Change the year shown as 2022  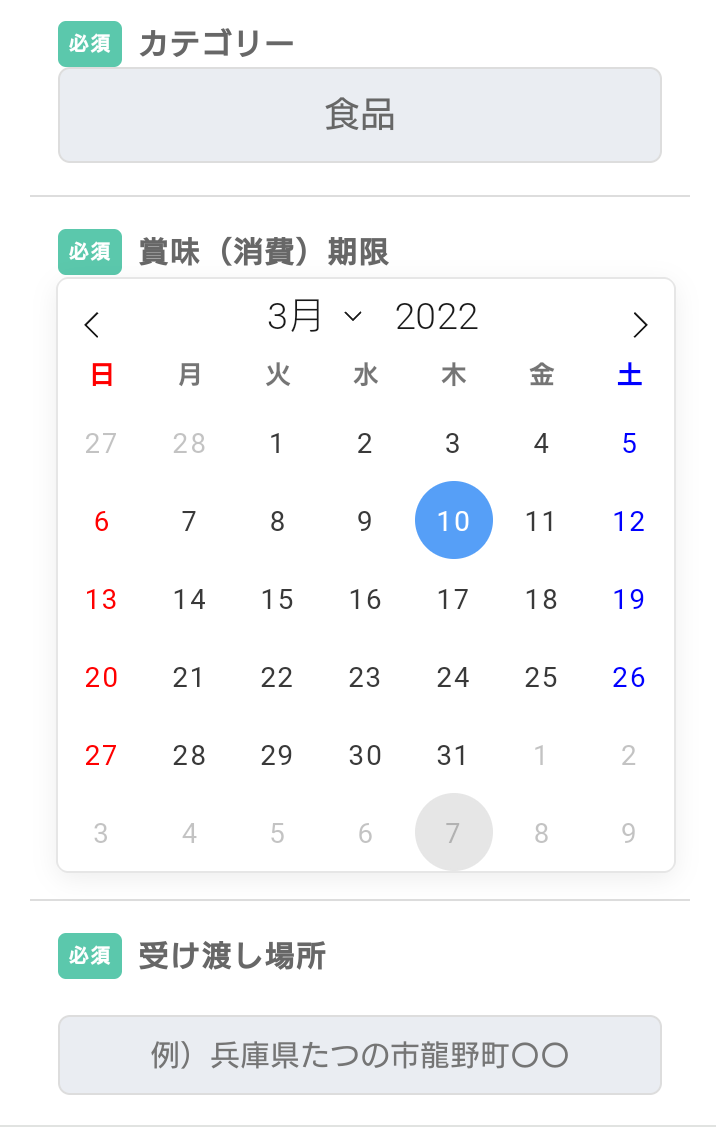437,317
